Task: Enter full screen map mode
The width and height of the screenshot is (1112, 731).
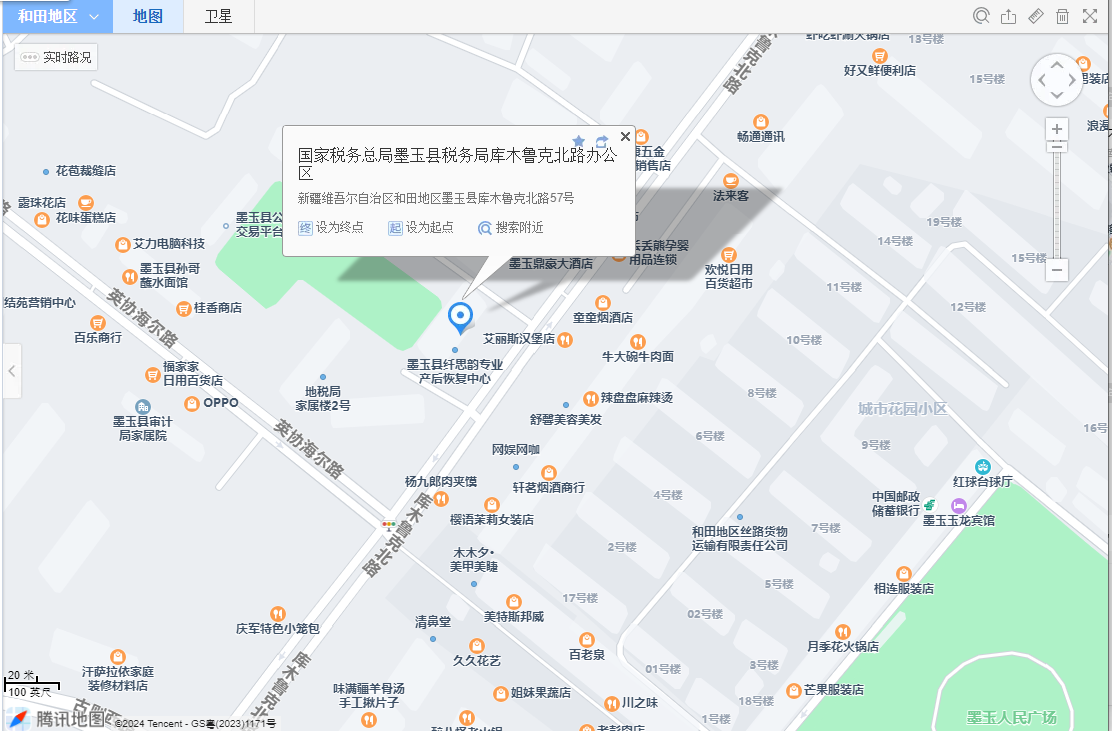Action: click(x=1090, y=16)
